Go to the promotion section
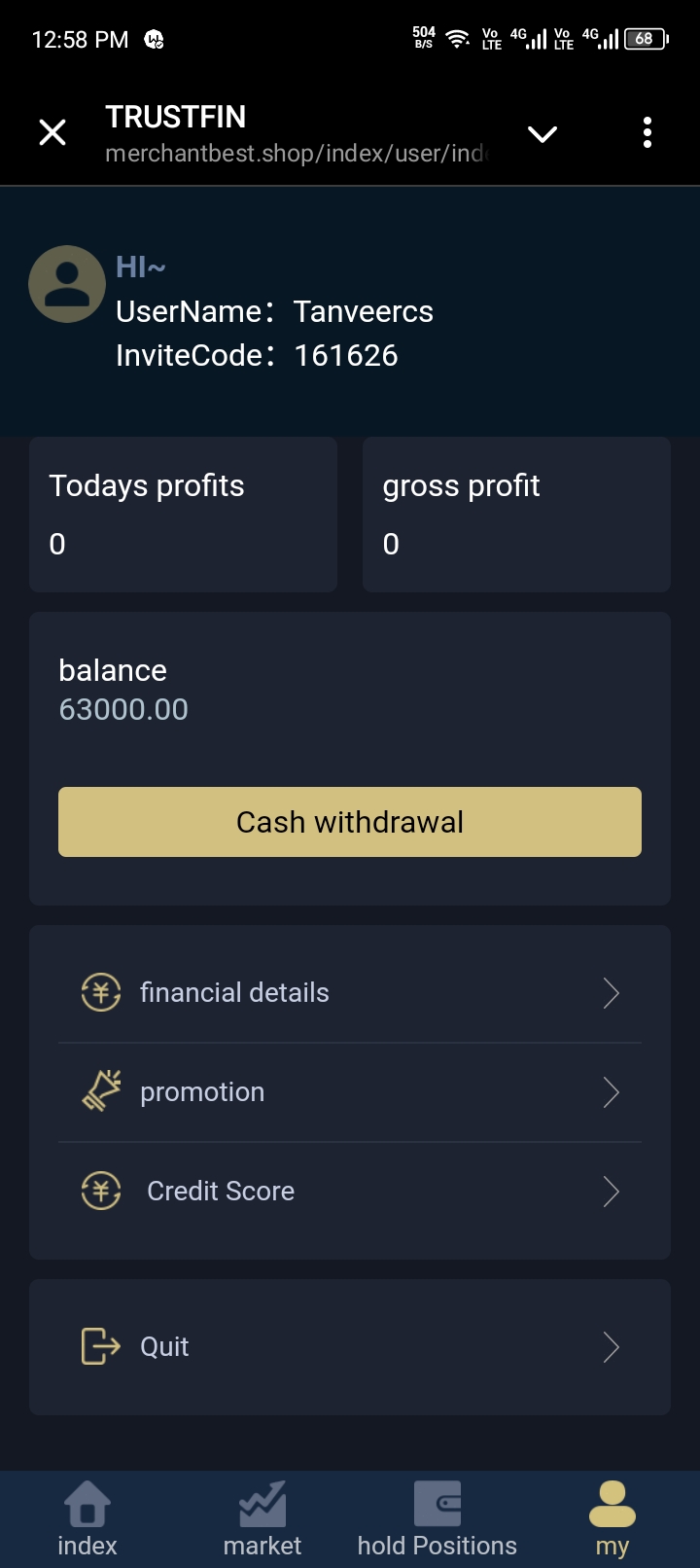Screen dimensions: 700x1568 coord(350,1092)
